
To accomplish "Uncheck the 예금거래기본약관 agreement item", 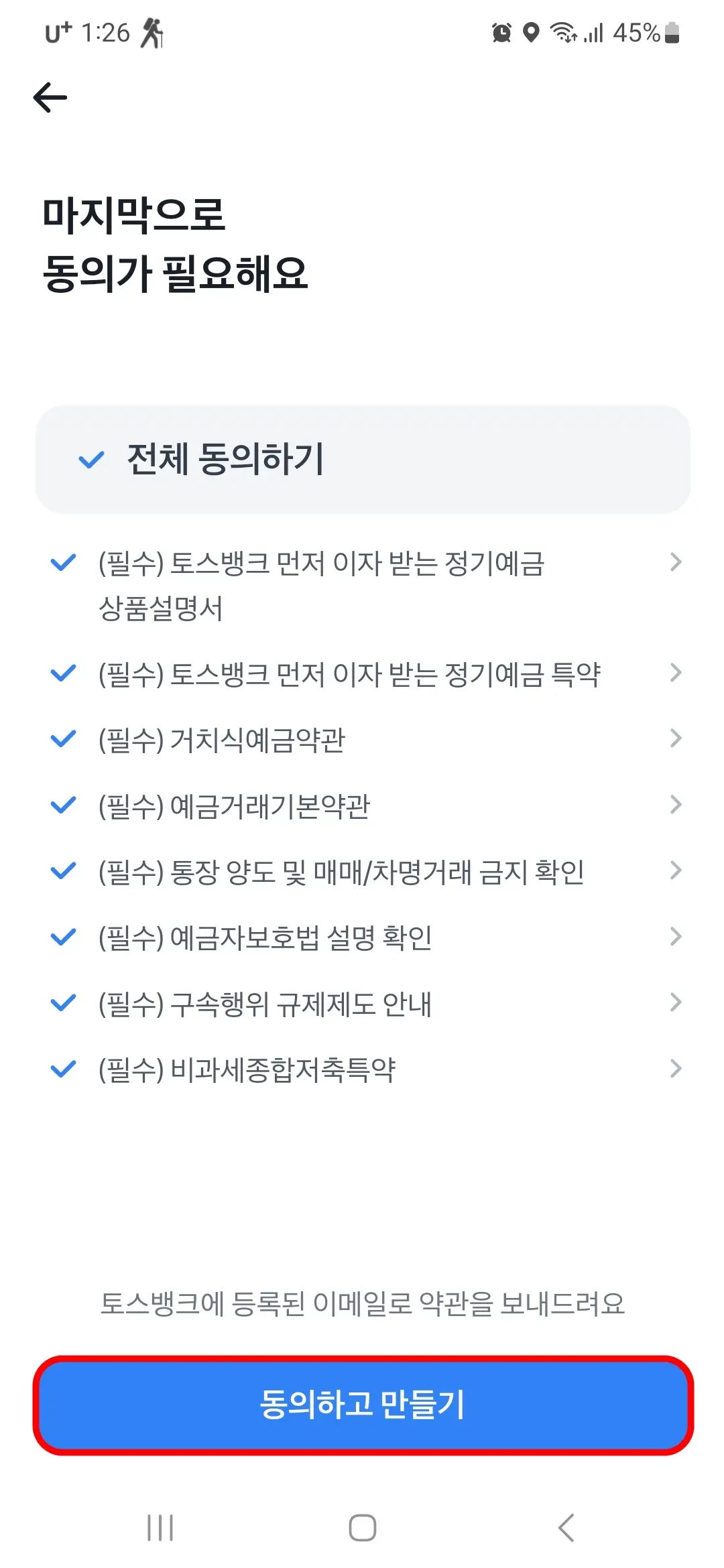I will pos(62,804).
